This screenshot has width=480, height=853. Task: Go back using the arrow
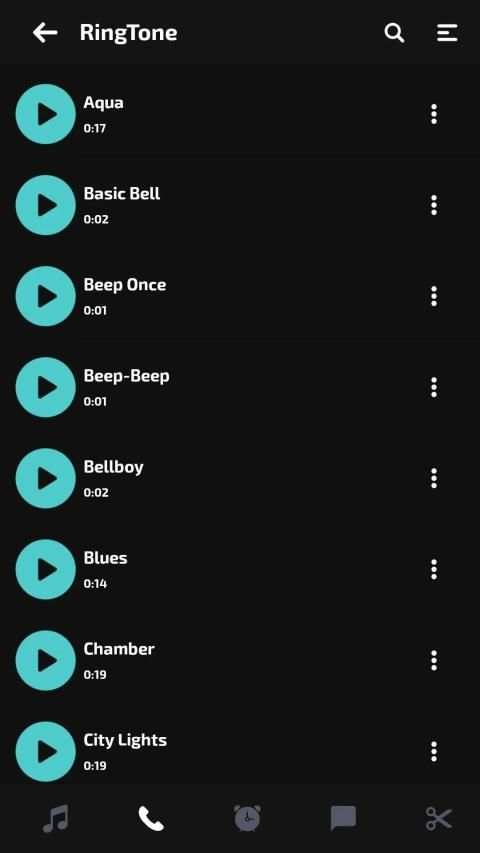[x=45, y=33]
